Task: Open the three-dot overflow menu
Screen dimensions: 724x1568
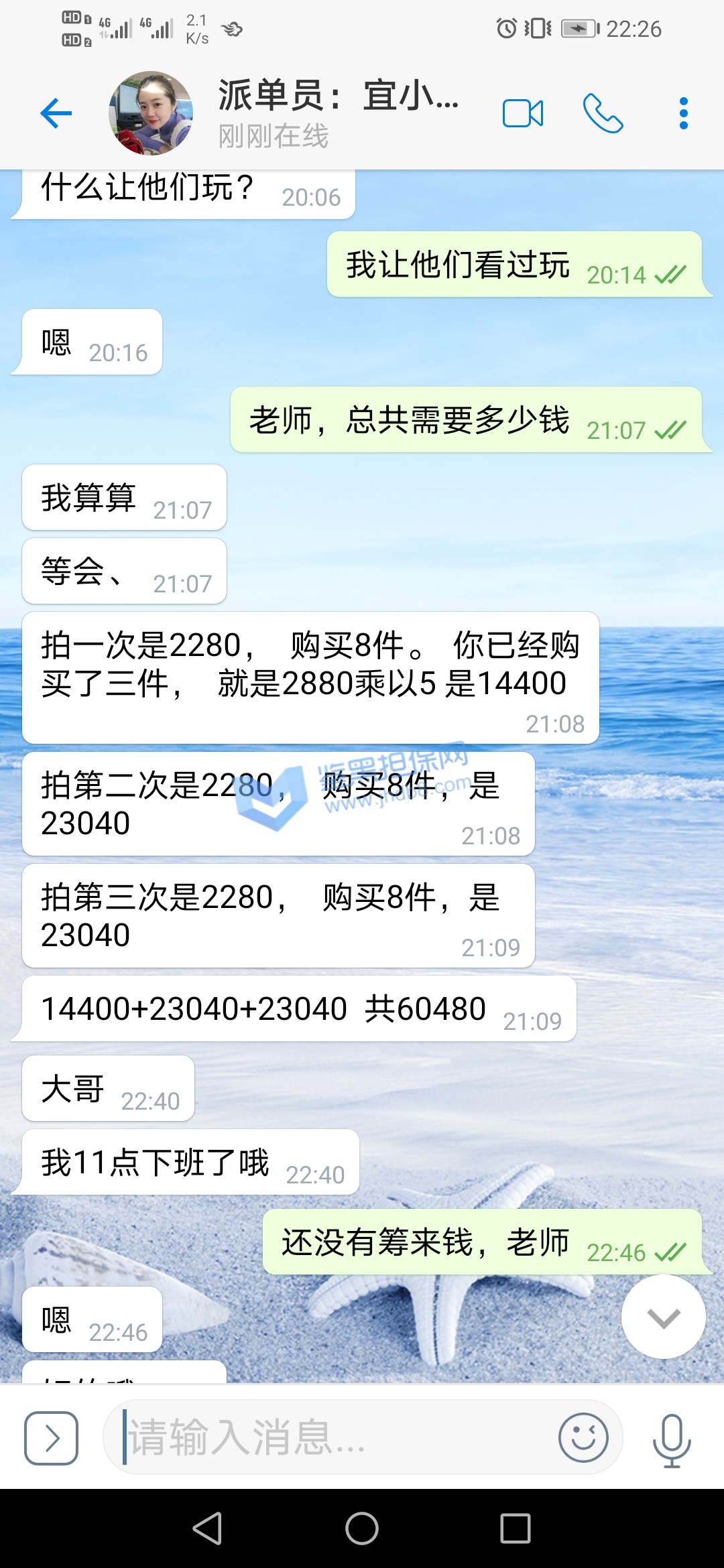Action: 683,113
